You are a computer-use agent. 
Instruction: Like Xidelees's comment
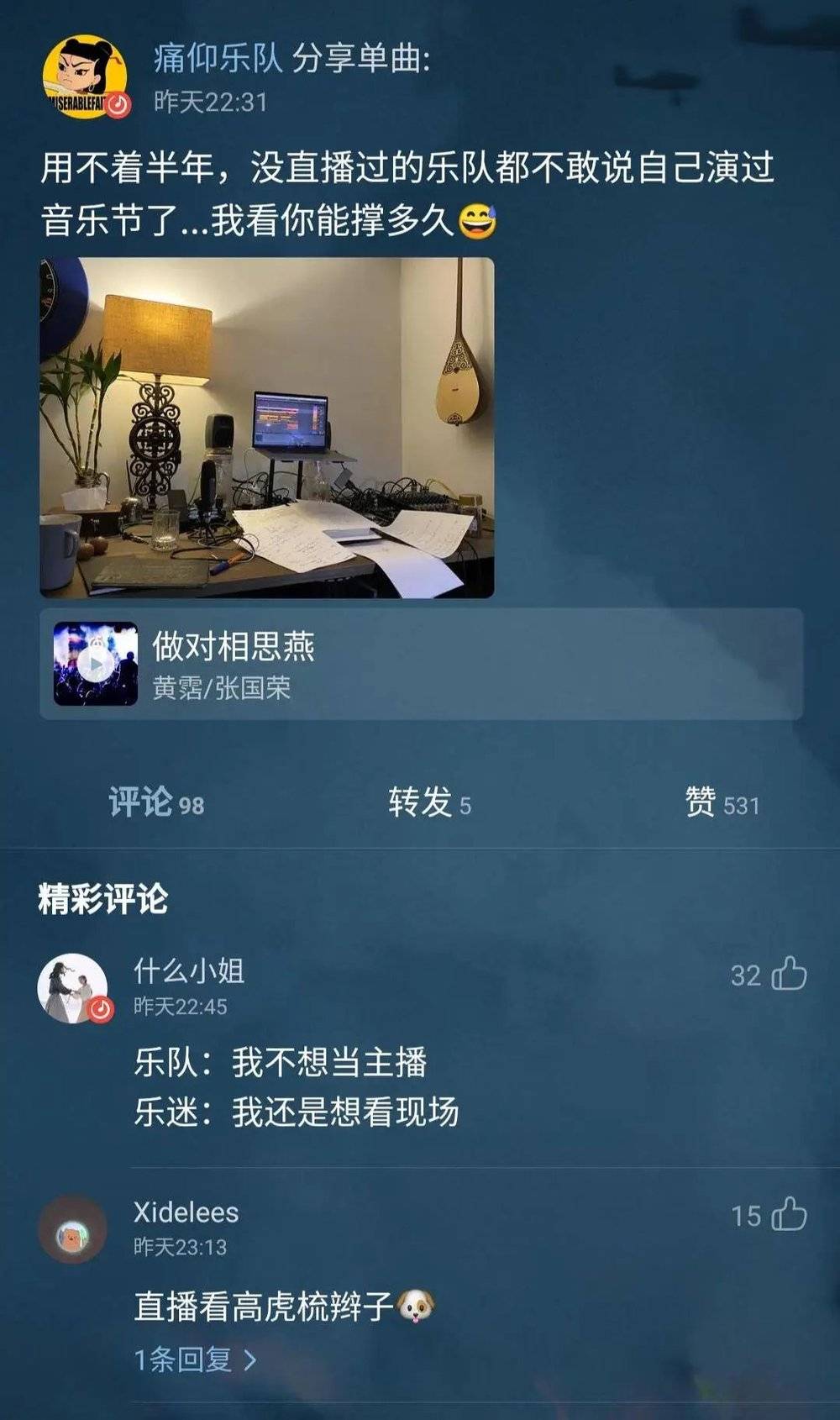tap(788, 1215)
